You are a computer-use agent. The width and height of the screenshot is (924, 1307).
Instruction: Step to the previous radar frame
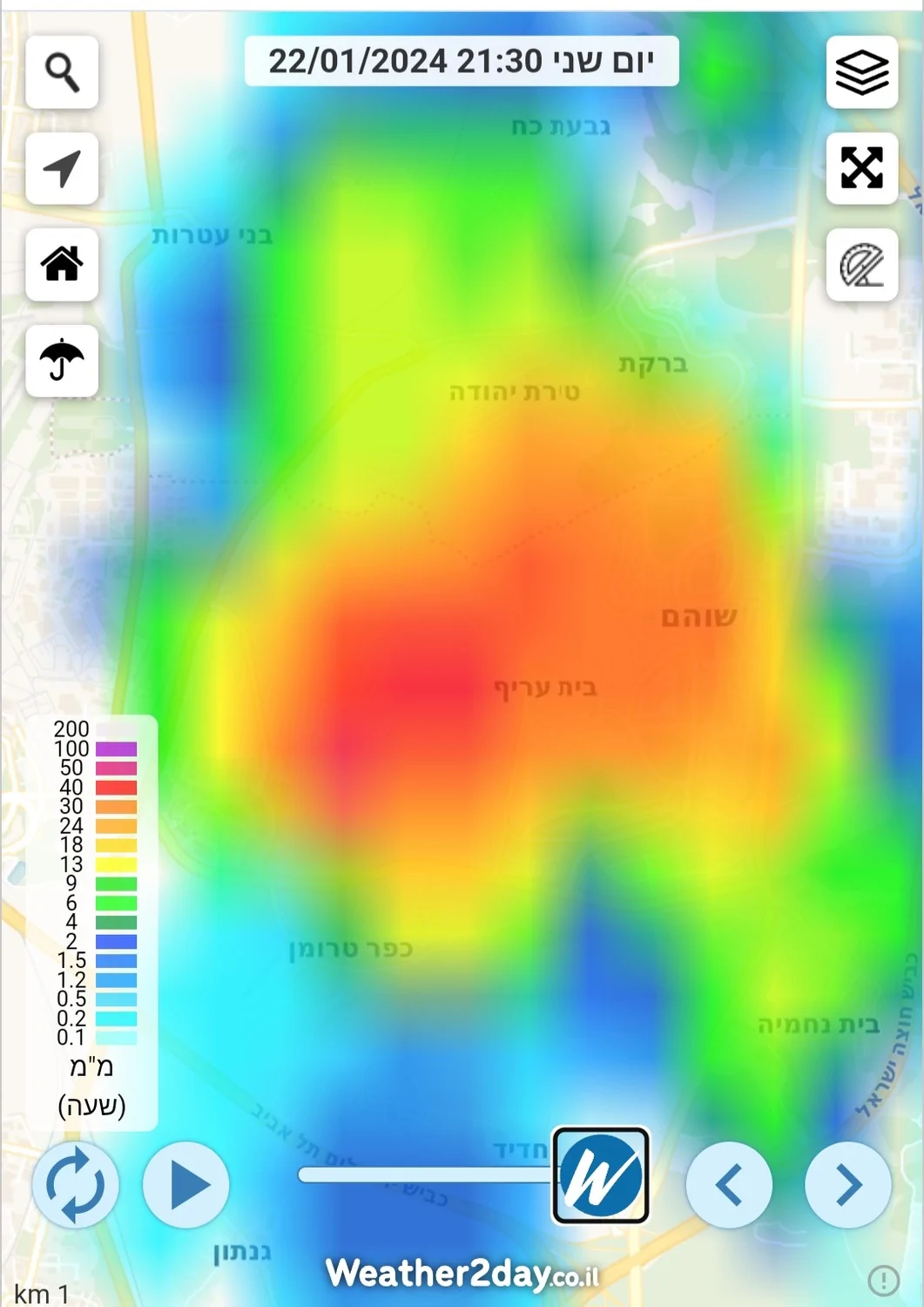pyautogui.click(x=729, y=1184)
